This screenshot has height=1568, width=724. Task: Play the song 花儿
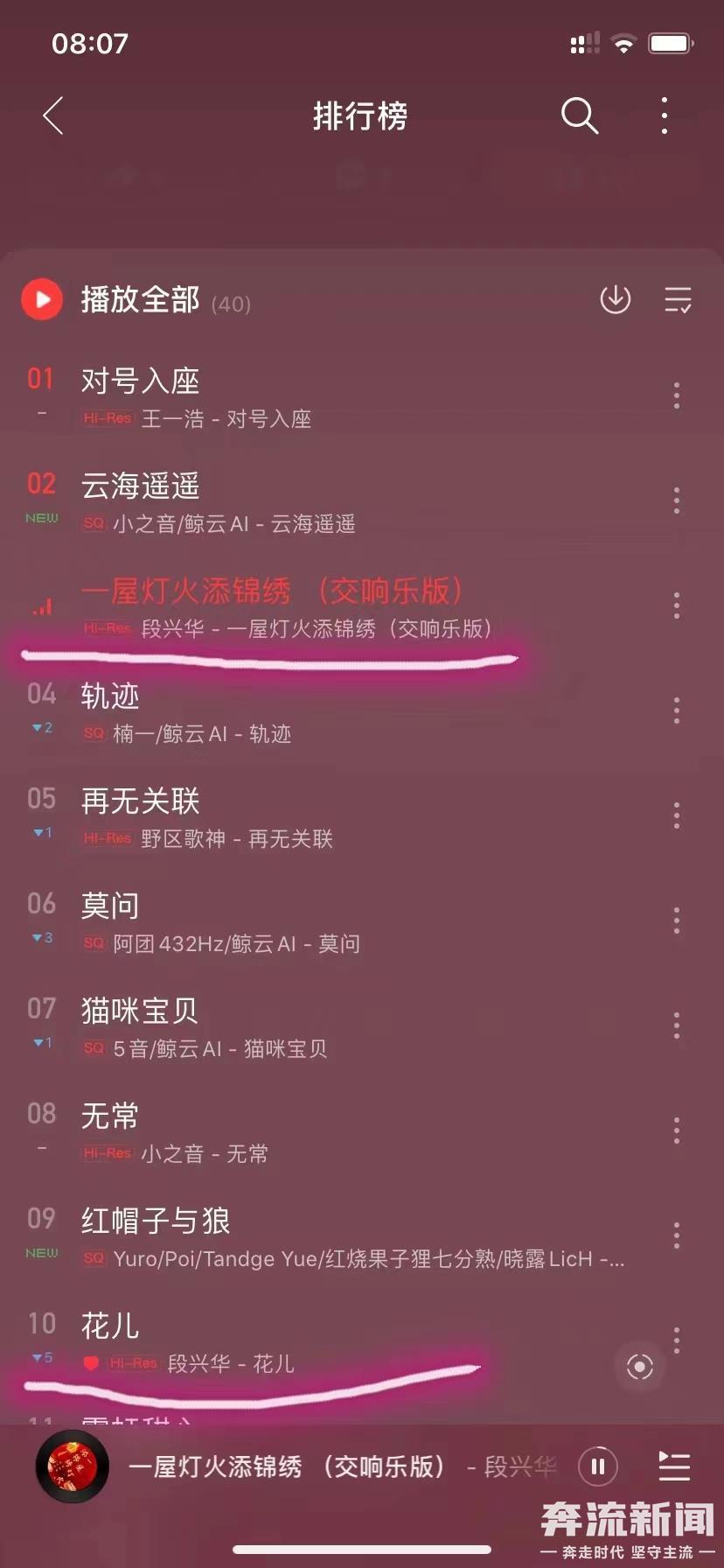click(262, 1341)
